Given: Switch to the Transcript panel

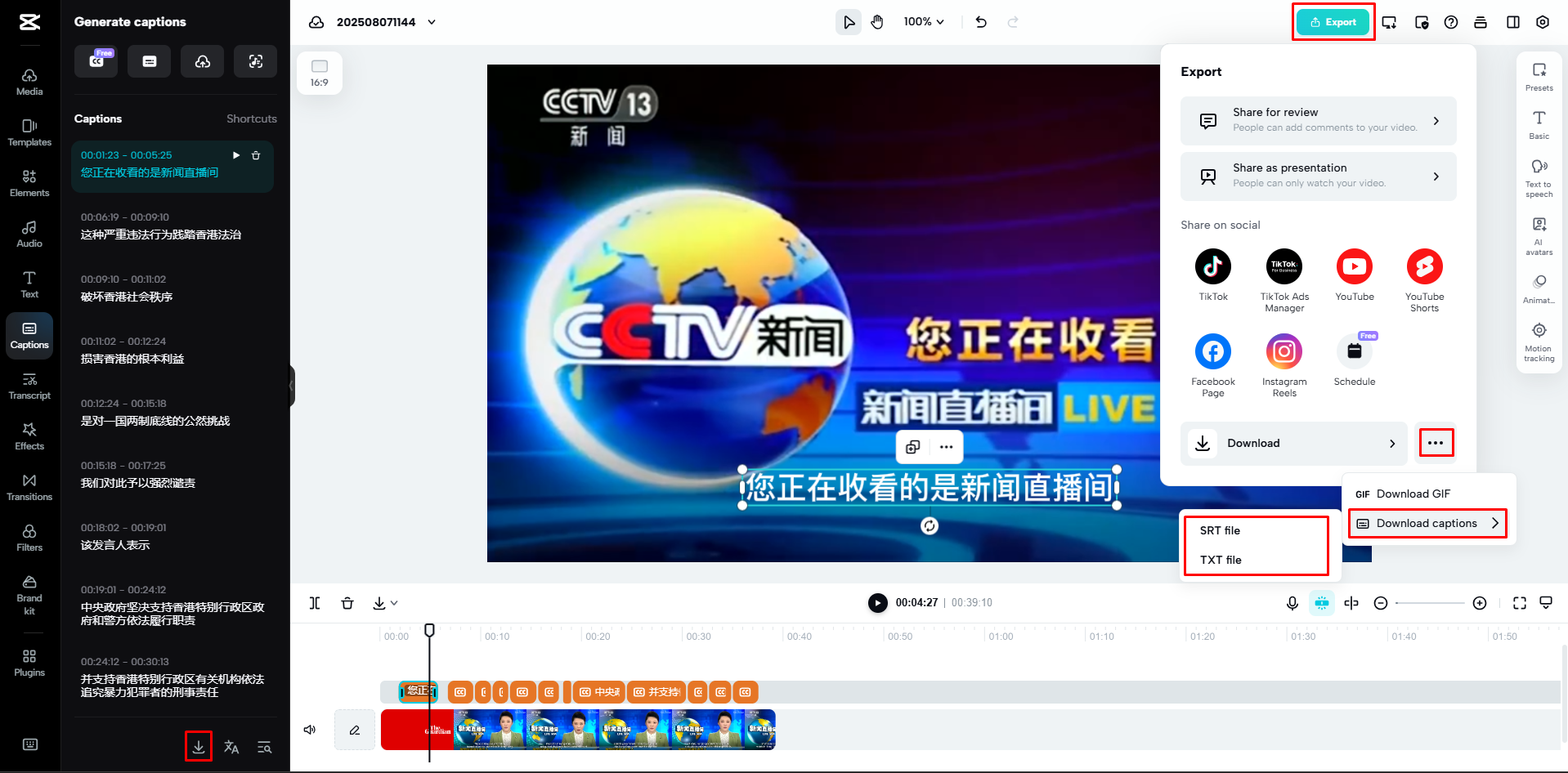Looking at the screenshot, I should (29, 385).
